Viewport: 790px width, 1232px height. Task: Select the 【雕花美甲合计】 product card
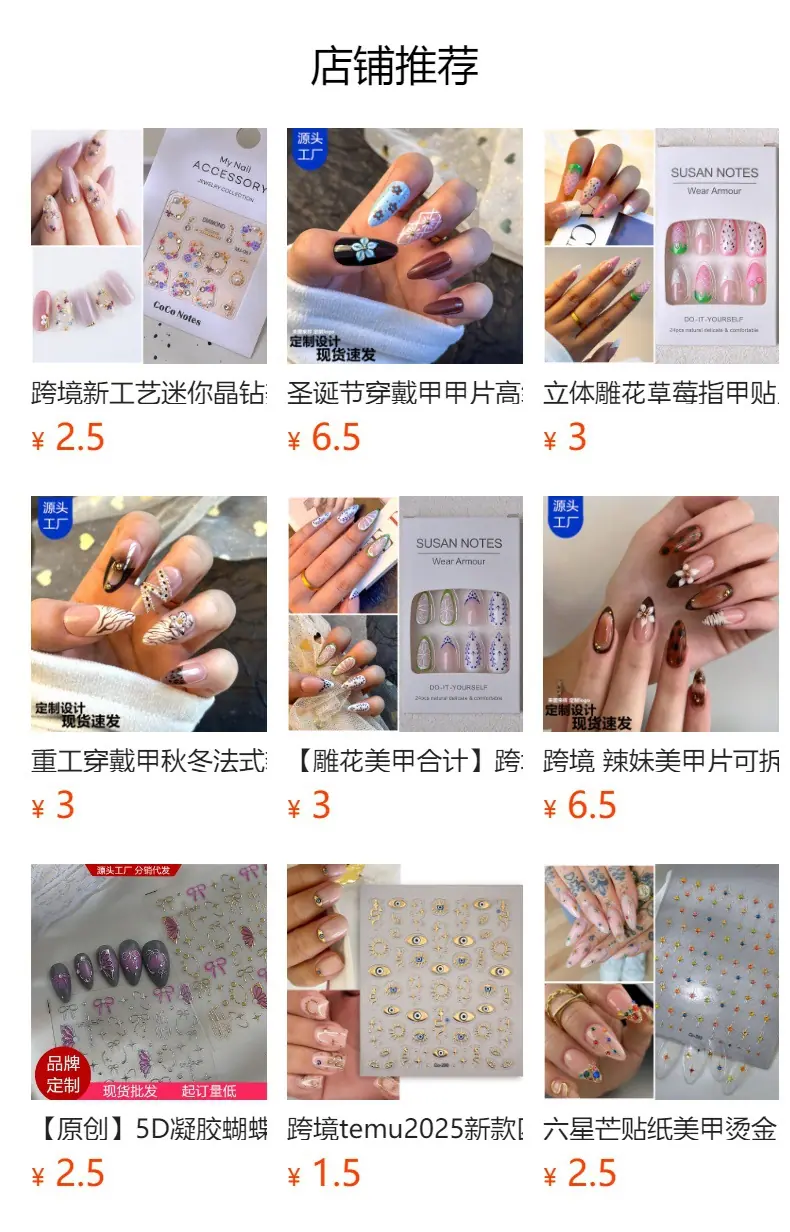[x=405, y=660]
